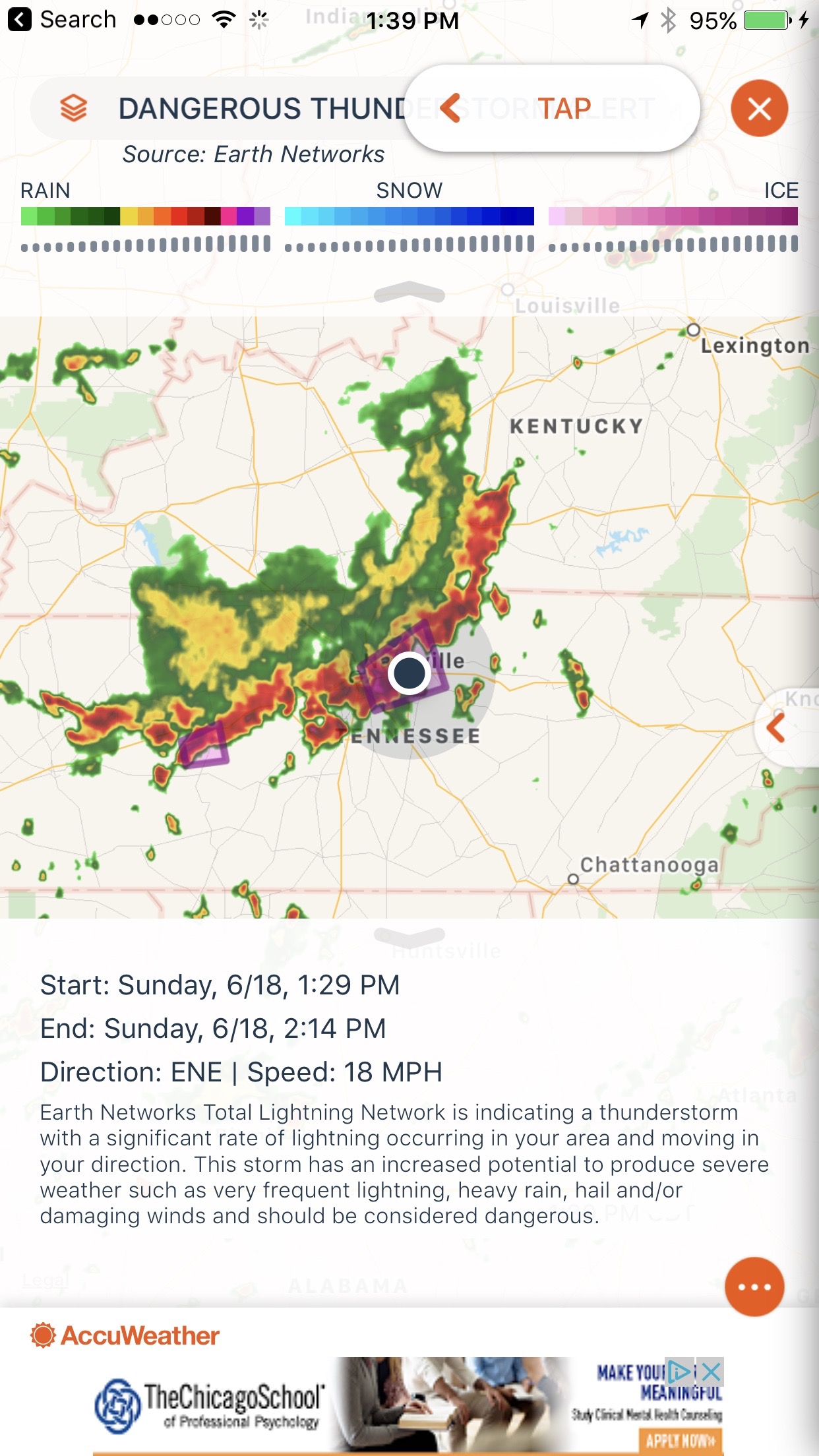This screenshot has width=819, height=1456.
Task: Tap the TAP back-arrow tooltip button
Action: pyautogui.click(x=551, y=109)
